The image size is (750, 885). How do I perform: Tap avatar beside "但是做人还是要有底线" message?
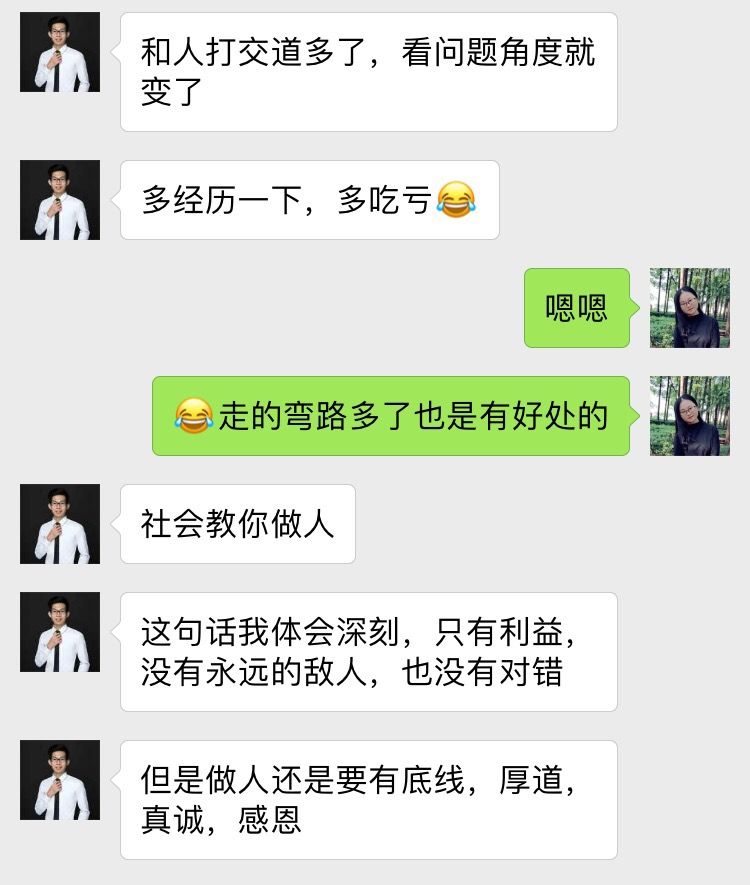(60, 780)
